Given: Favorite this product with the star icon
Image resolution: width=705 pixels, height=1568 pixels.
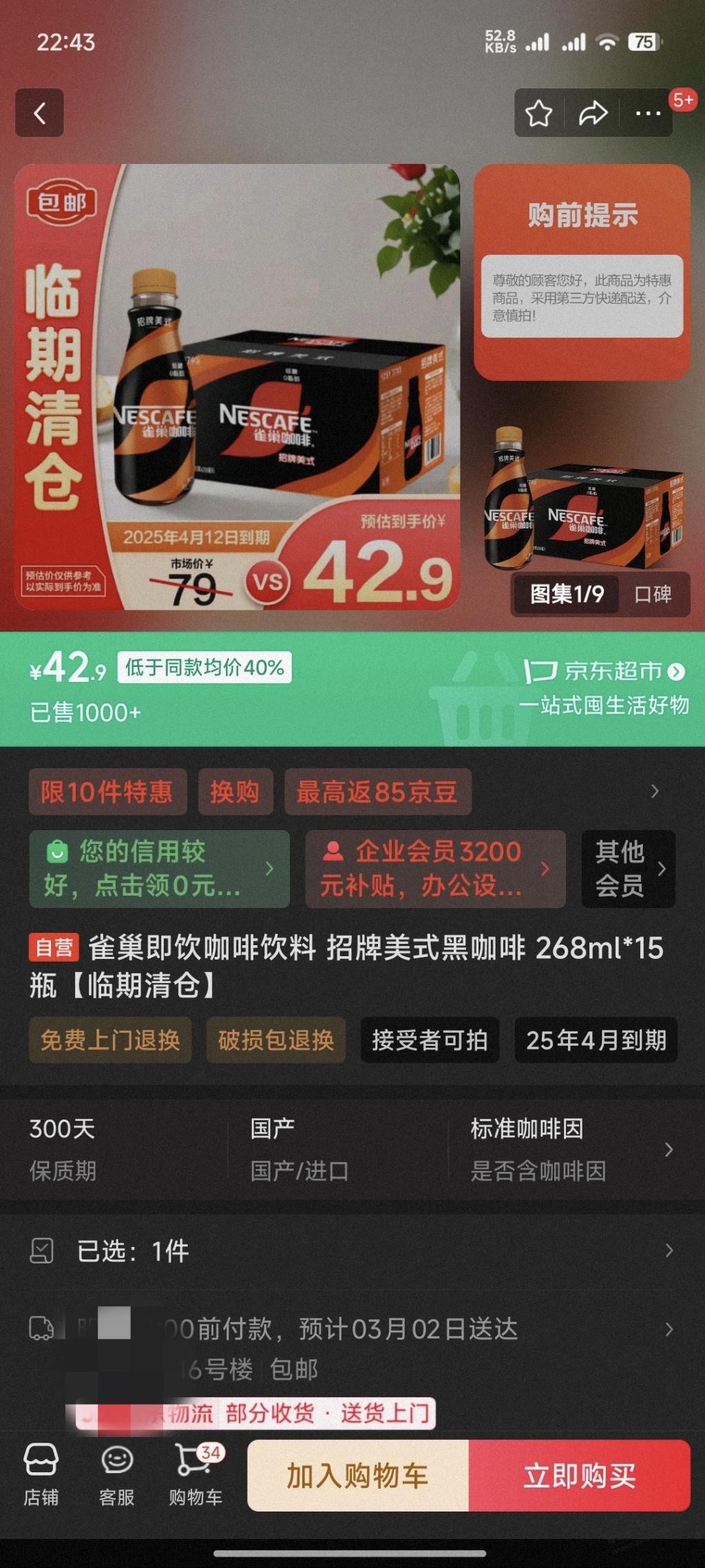Looking at the screenshot, I should coord(538,114).
